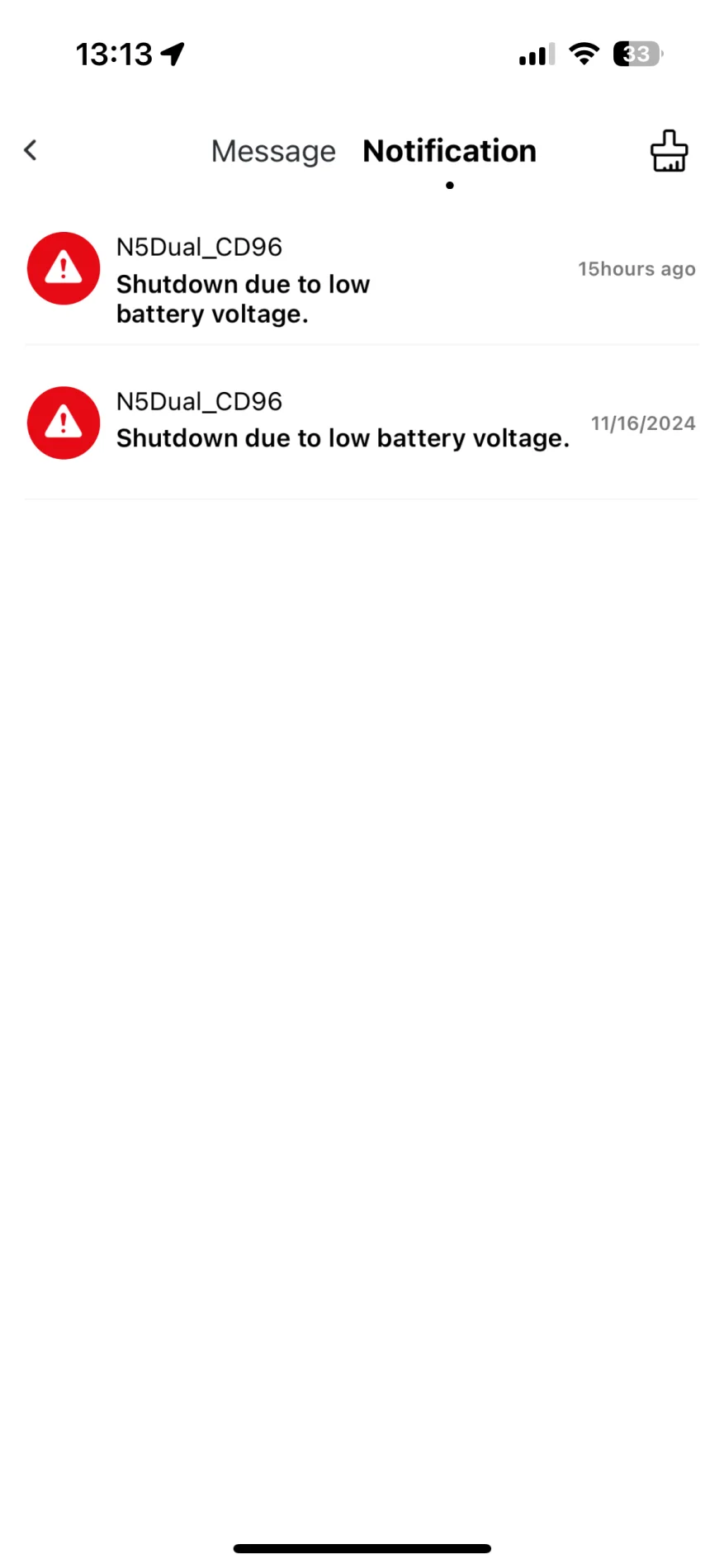Select the Notification tab
Viewport: 724px width, 1568px height.
click(449, 151)
